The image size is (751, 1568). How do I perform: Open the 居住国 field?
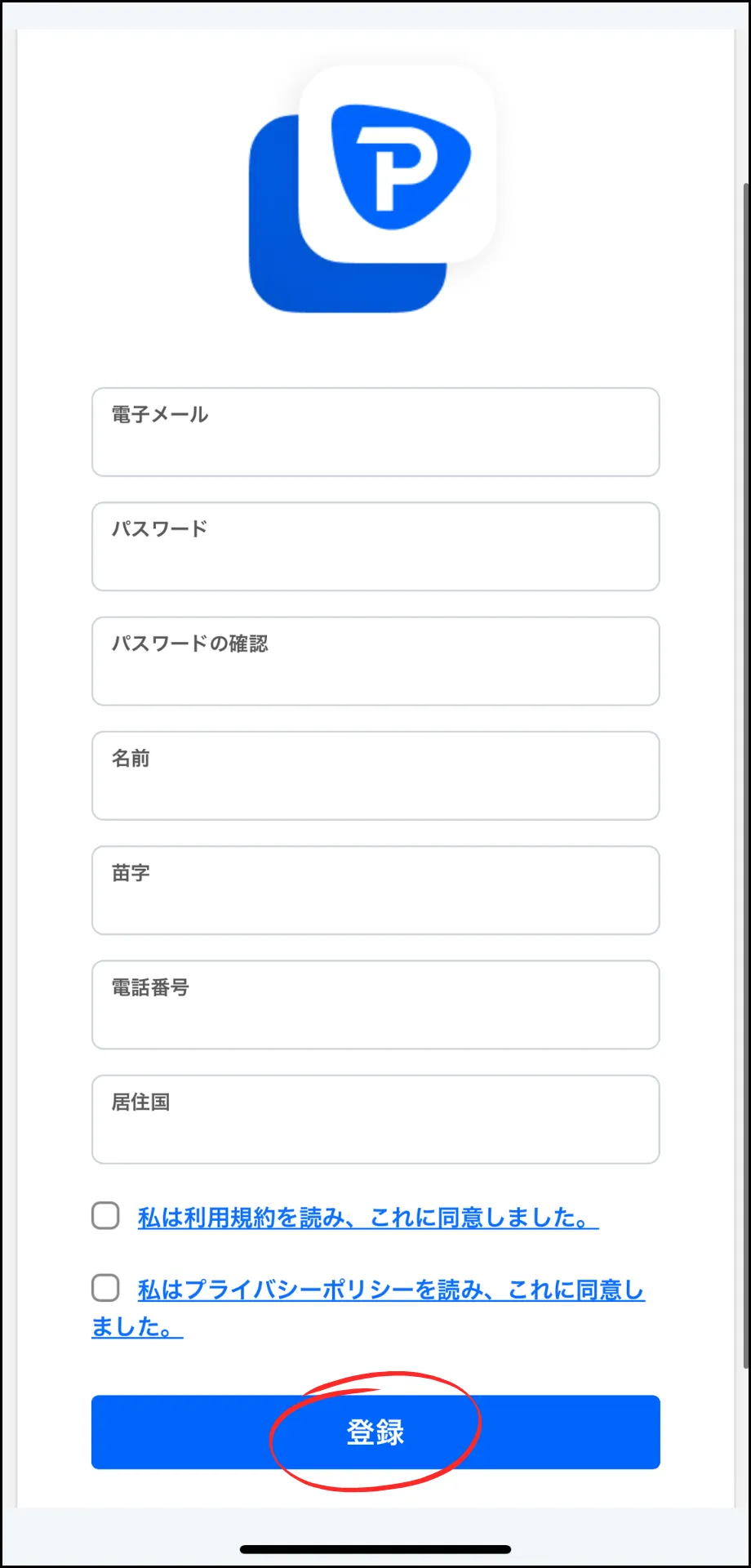375,1119
